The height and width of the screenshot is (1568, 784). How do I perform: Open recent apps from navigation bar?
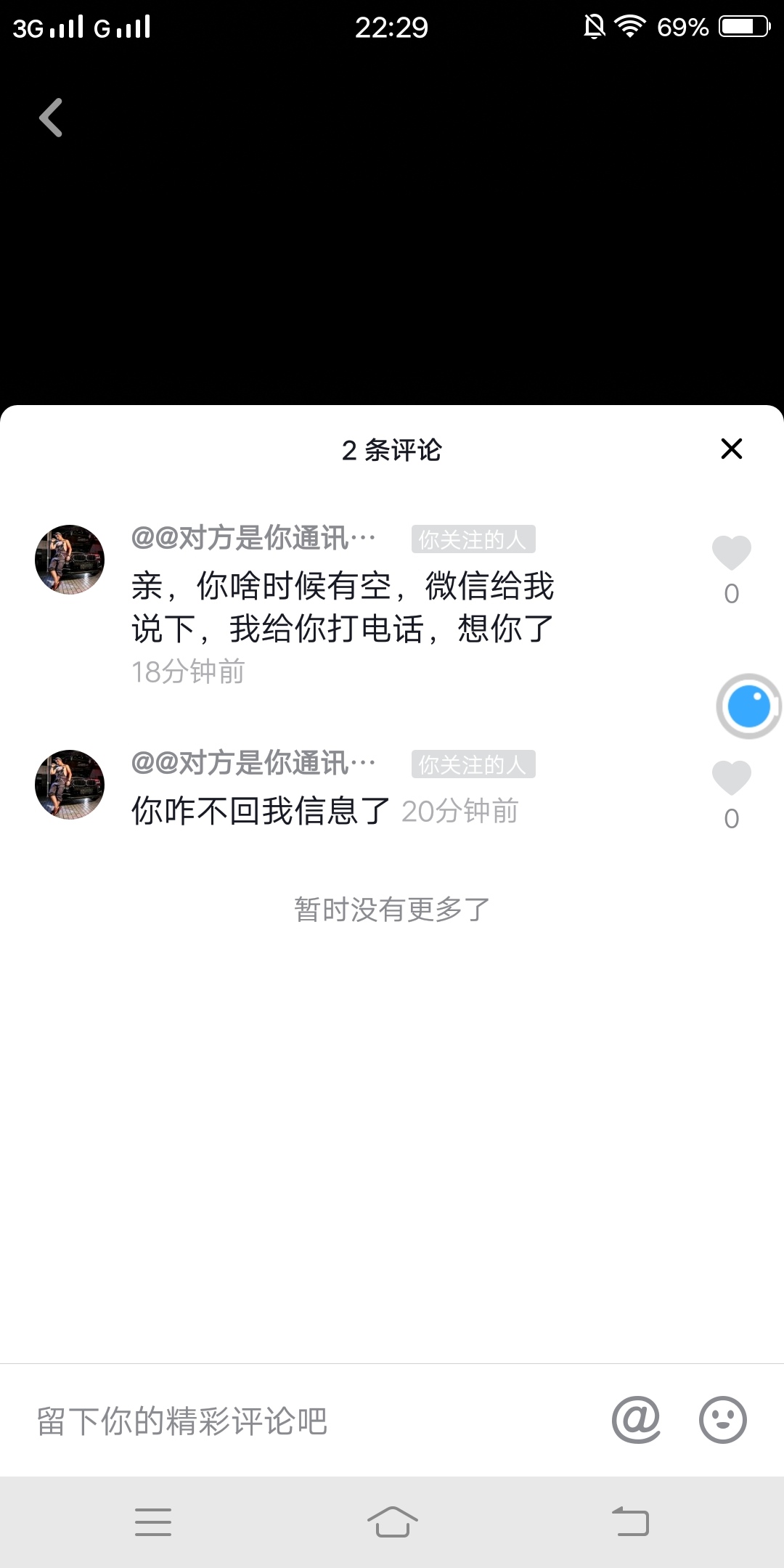point(153,1522)
